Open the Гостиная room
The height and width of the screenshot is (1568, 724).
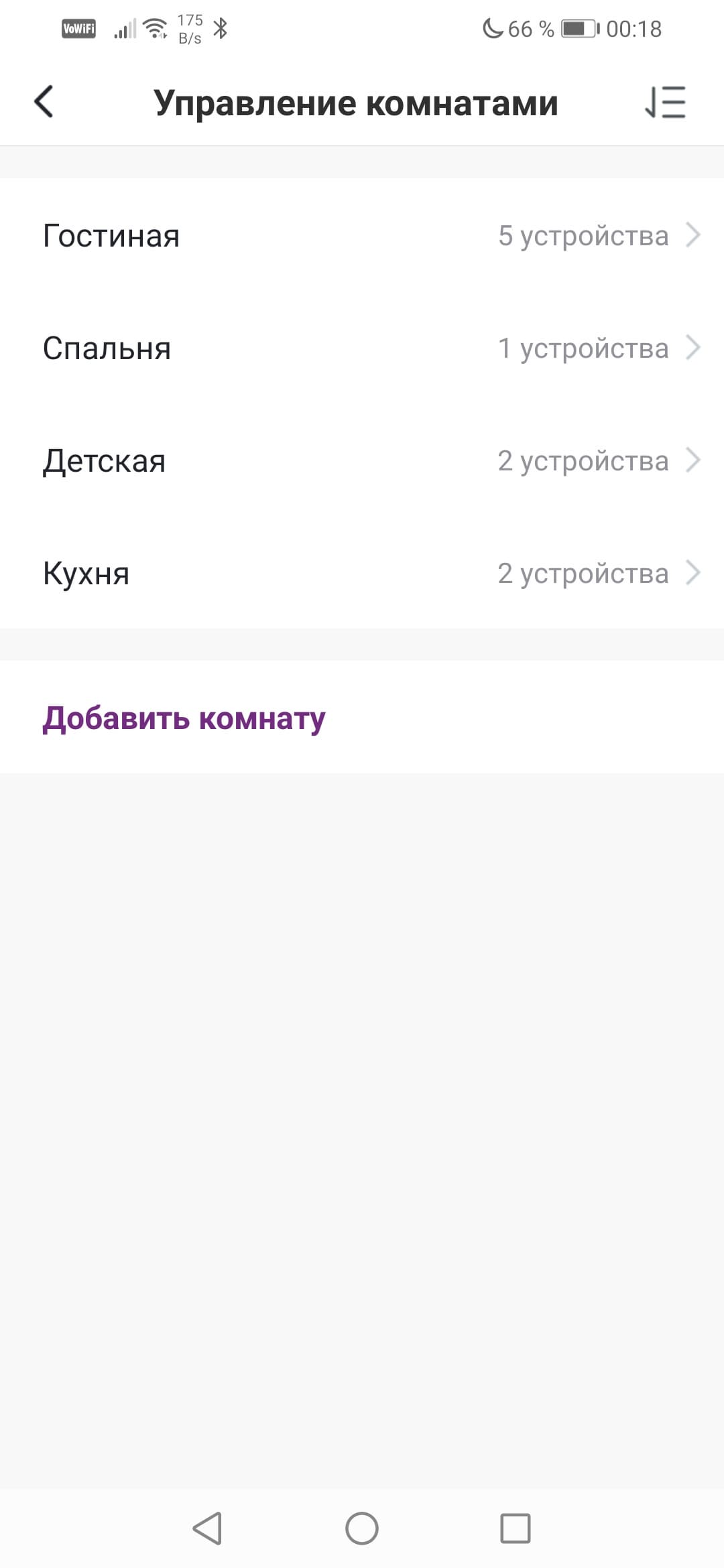click(x=362, y=236)
